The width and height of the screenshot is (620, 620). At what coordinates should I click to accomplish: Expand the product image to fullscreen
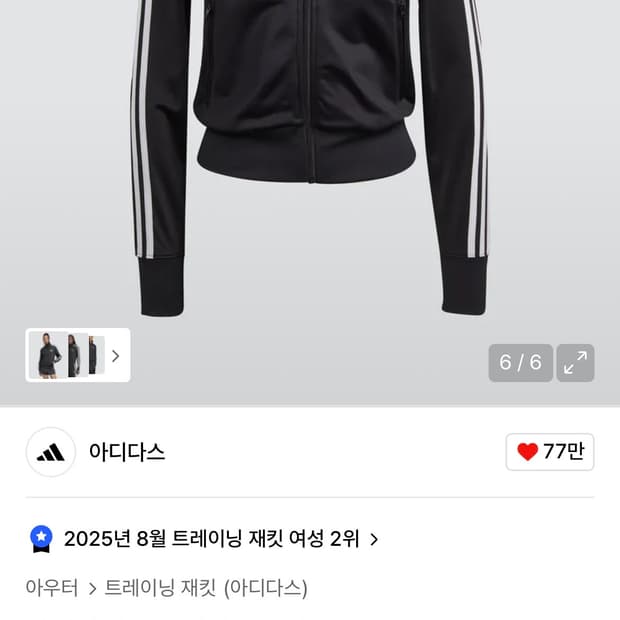[x=575, y=363]
